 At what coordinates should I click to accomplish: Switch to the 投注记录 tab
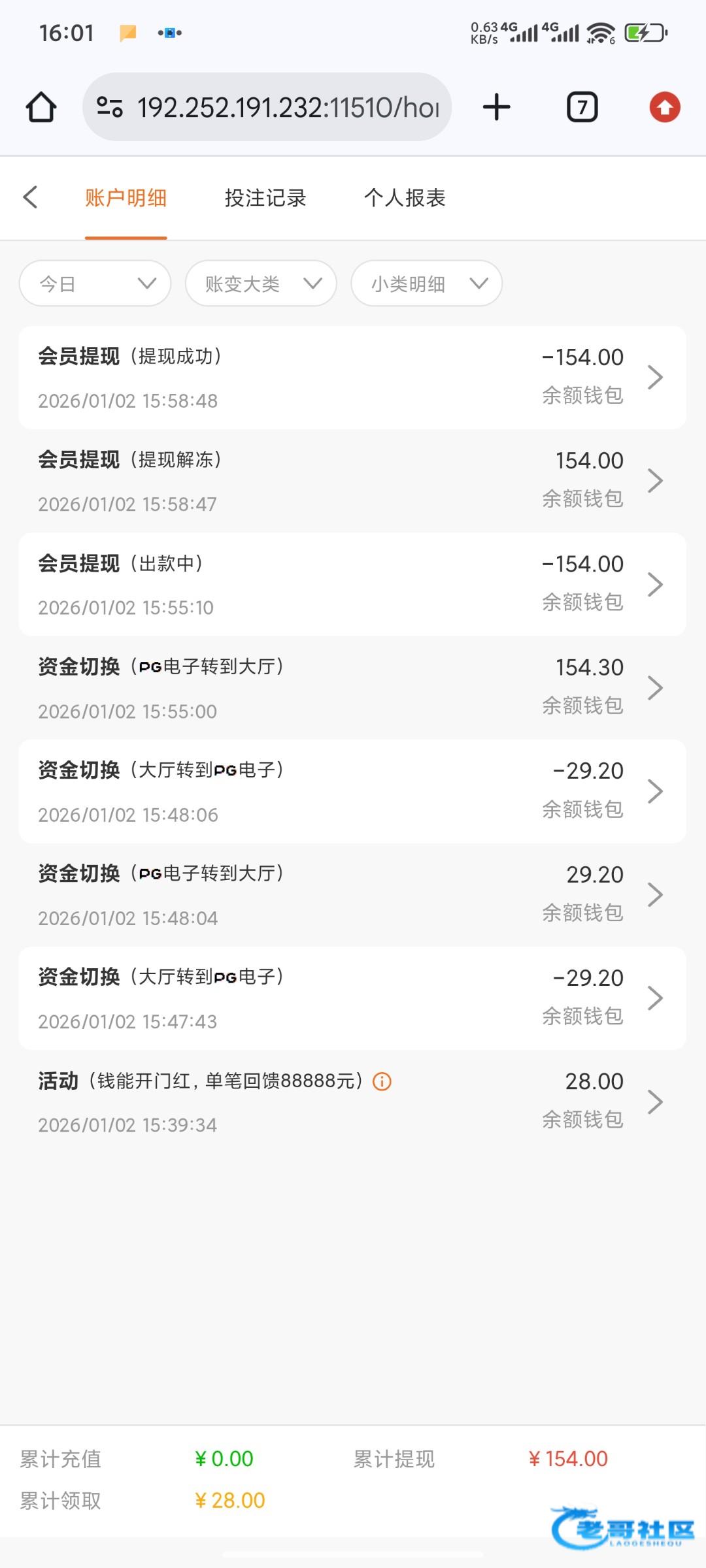[265, 198]
